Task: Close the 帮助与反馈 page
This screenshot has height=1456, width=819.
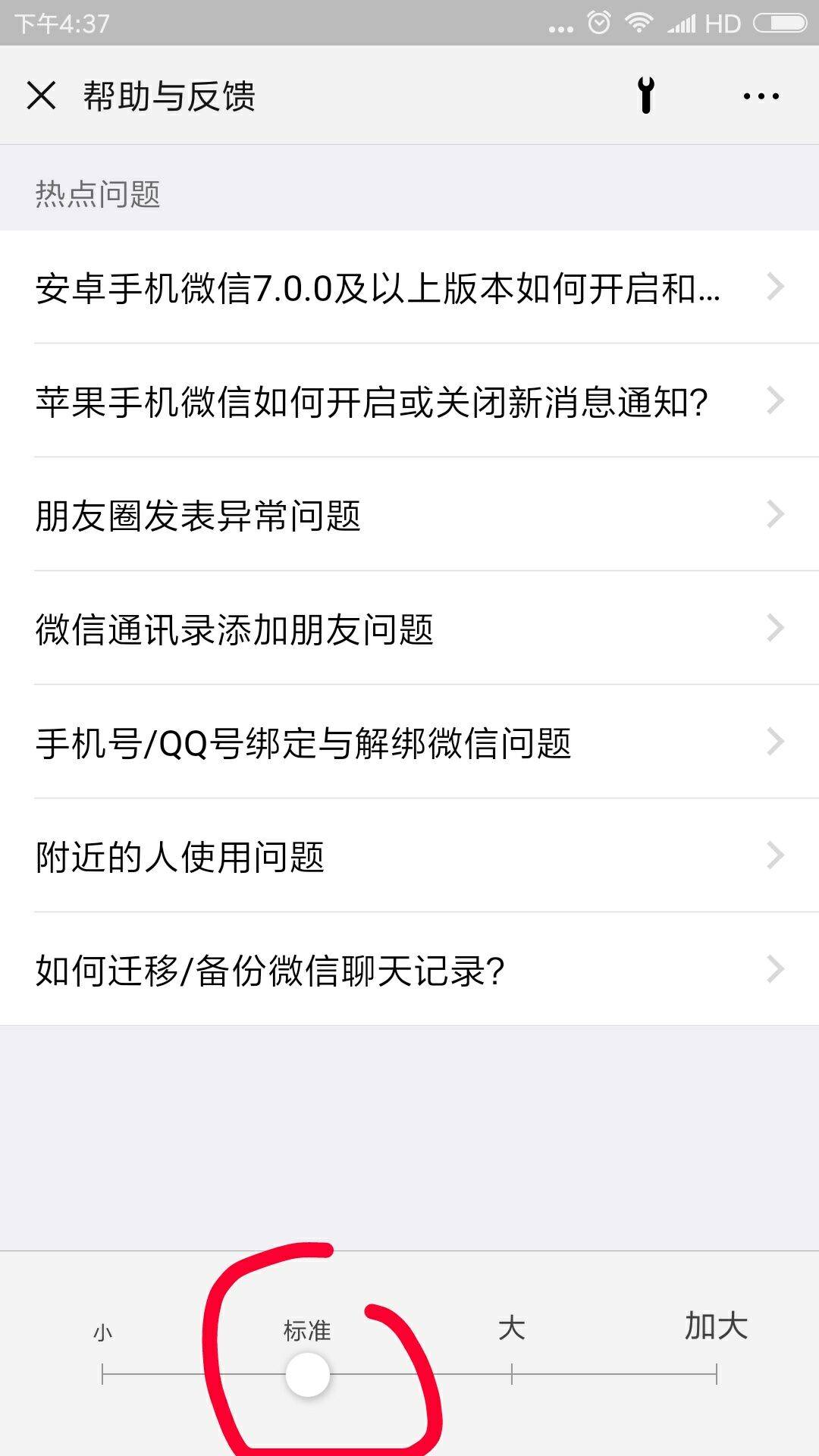Action: click(42, 96)
